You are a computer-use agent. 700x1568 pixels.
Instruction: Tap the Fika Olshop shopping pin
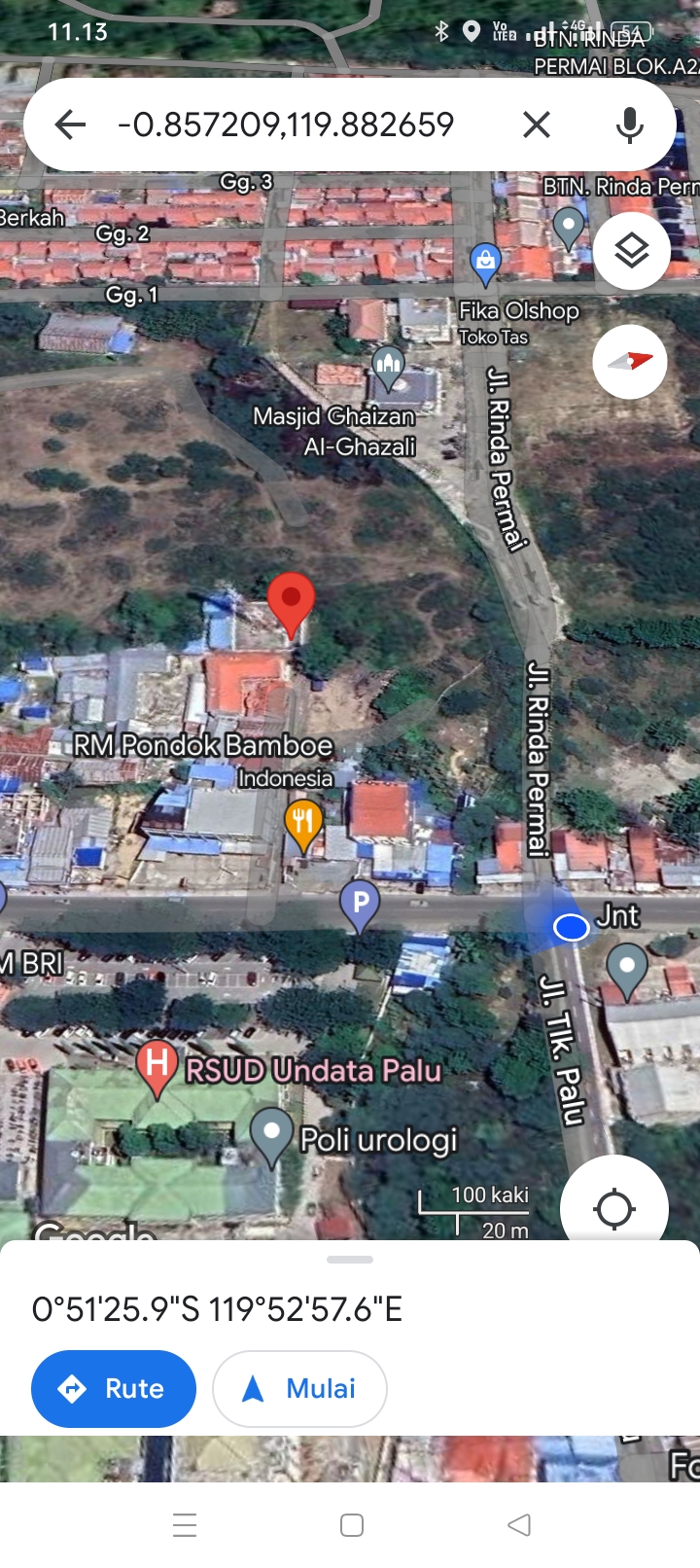(x=484, y=263)
